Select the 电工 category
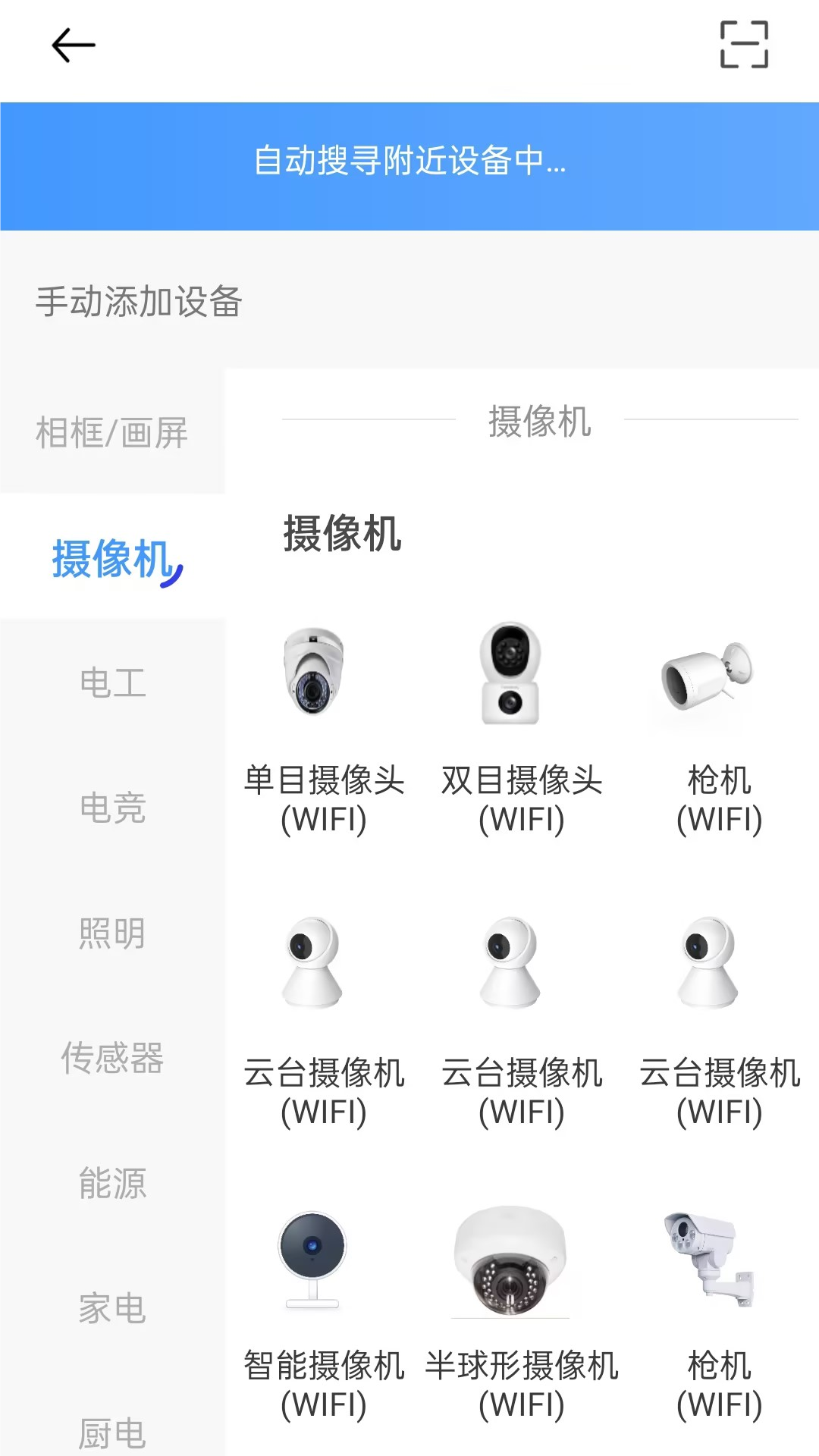The width and height of the screenshot is (819, 1456). [x=112, y=682]
